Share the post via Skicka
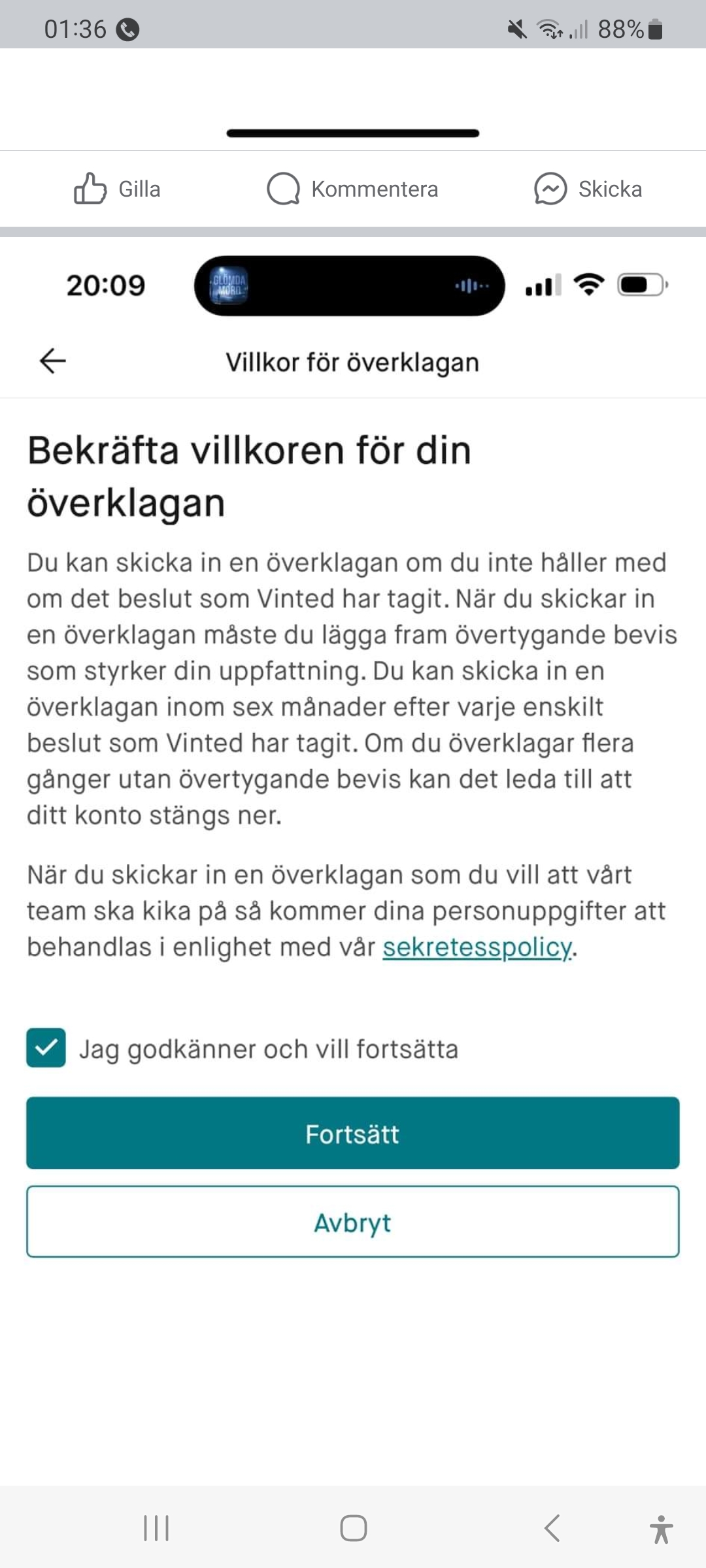The image size is (706, 1568). 588,189
